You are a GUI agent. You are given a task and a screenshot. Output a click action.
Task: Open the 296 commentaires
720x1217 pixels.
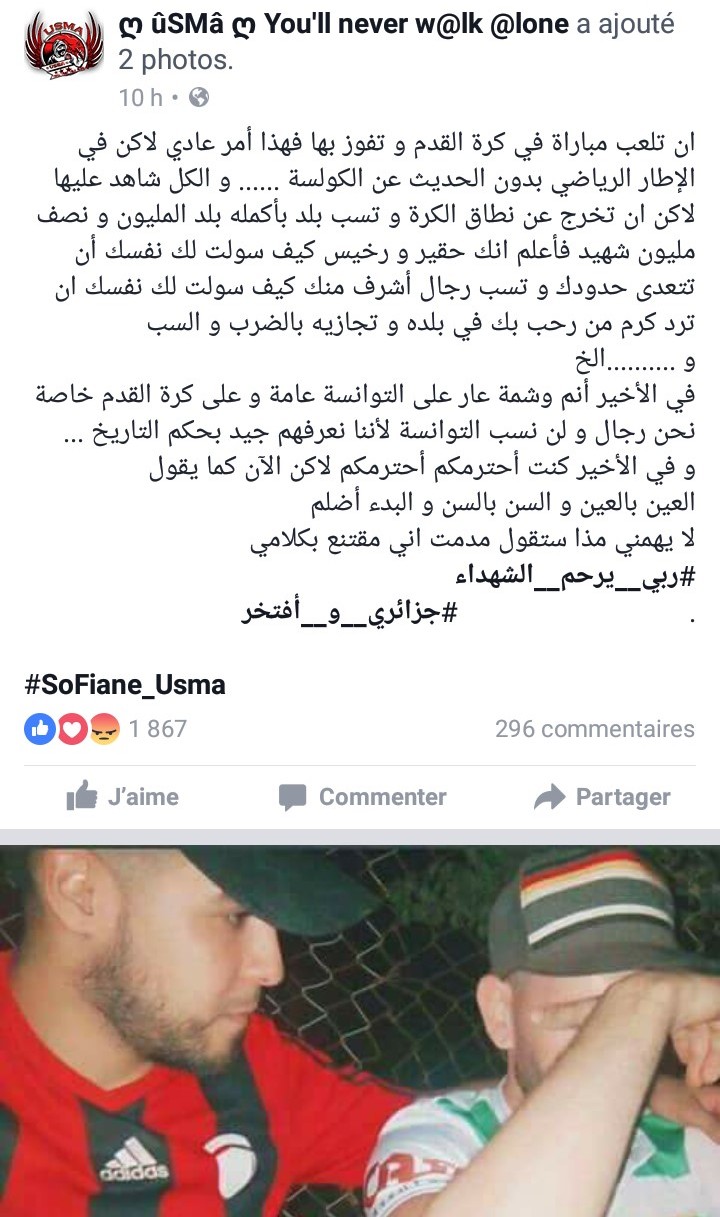coord(594,729)
